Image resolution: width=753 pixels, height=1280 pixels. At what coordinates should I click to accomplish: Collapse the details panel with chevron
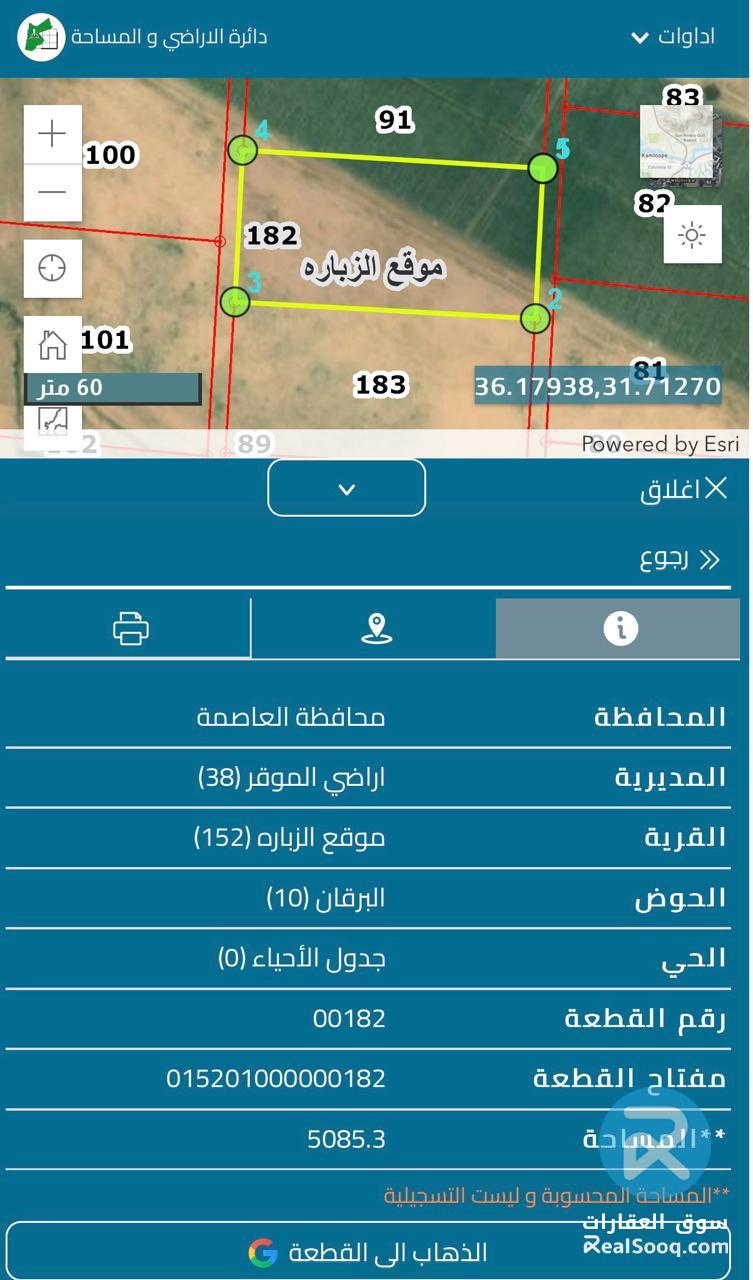(347, 489)
